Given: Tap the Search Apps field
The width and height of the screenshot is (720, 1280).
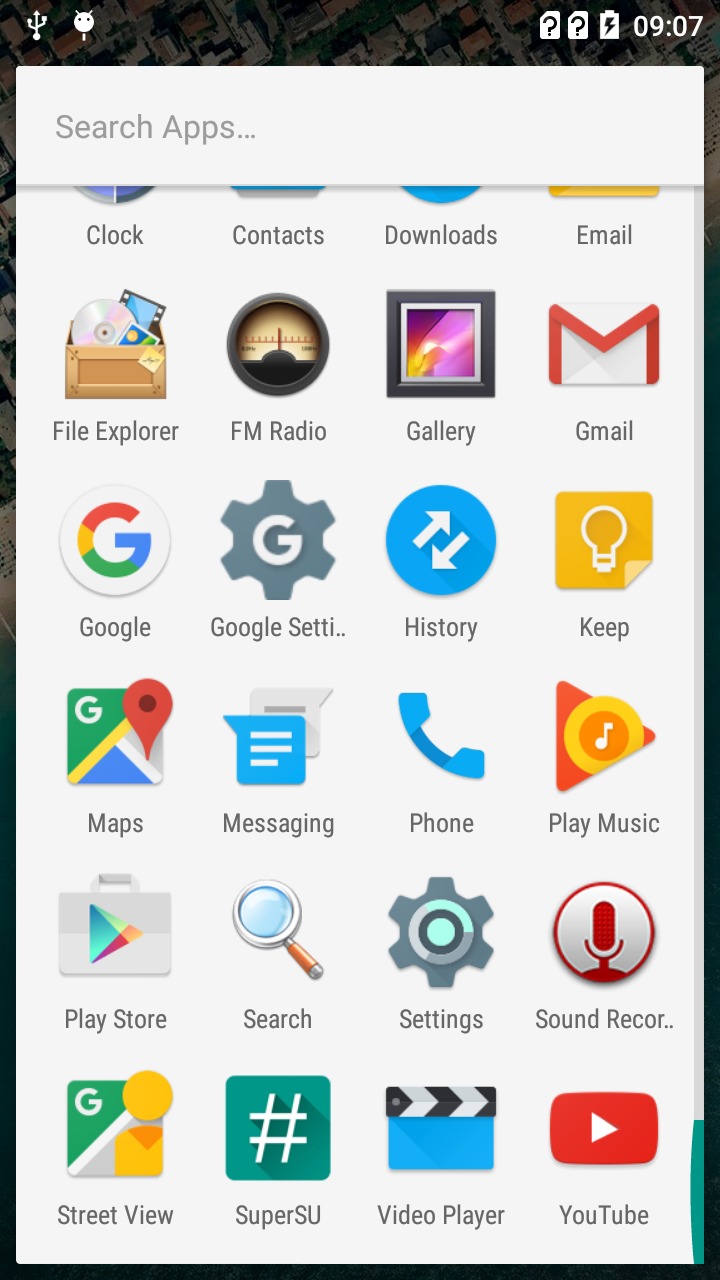Looking at the screenshot, I should pos(360,127).
